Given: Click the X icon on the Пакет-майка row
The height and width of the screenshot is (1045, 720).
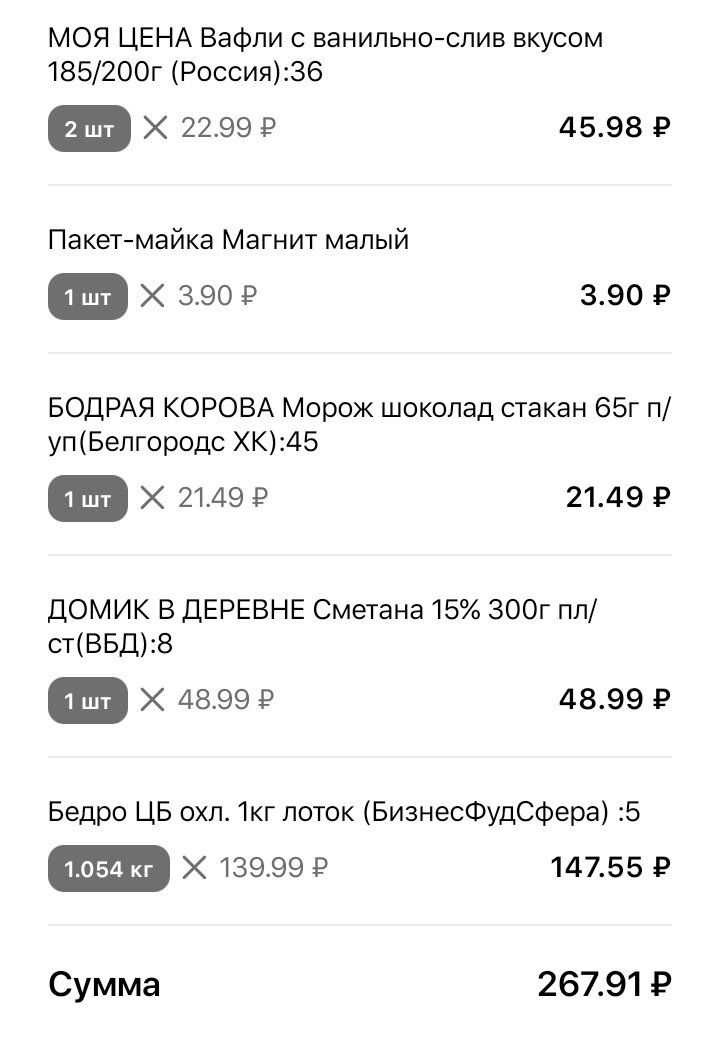Looking at the screenshot, I should (155, 296).
